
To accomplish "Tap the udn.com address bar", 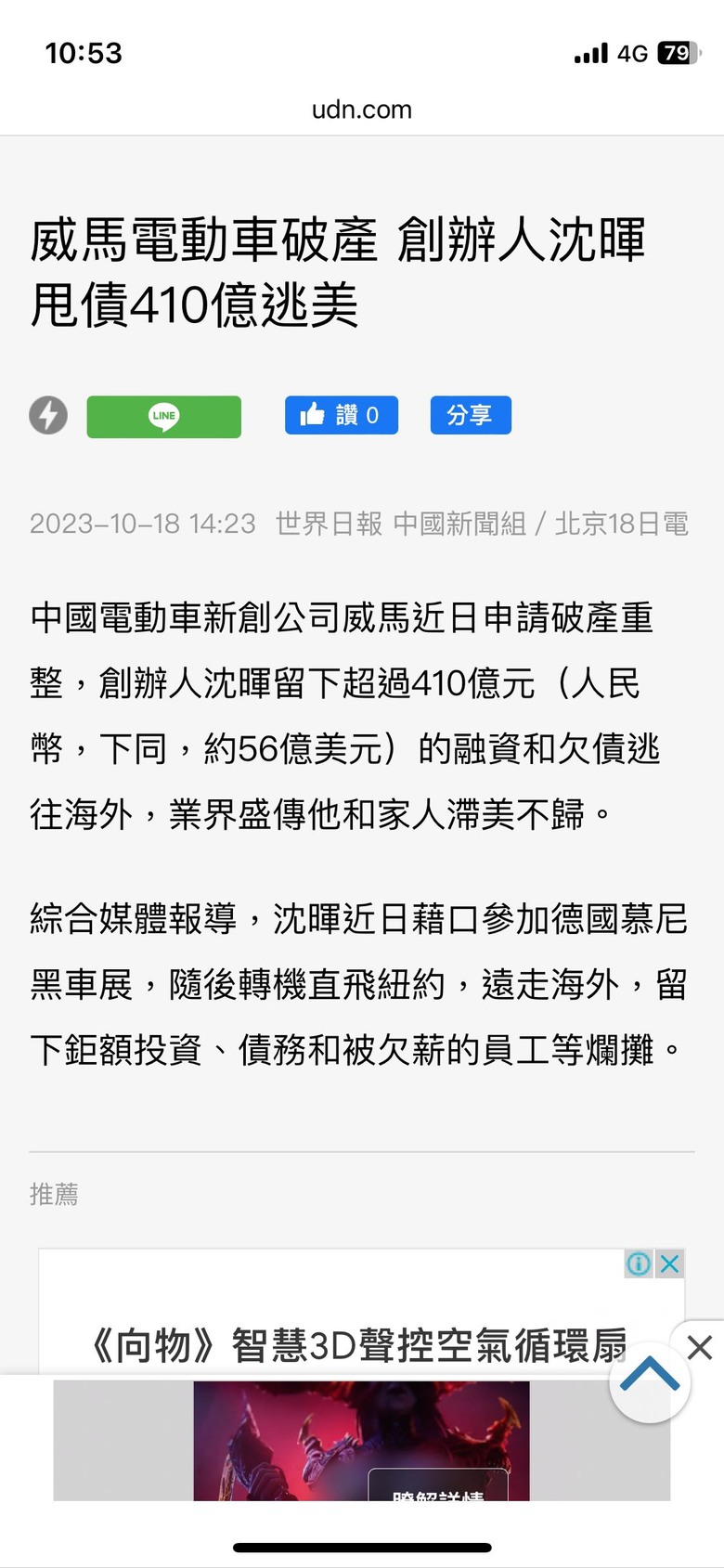I will tap(361, 110).
